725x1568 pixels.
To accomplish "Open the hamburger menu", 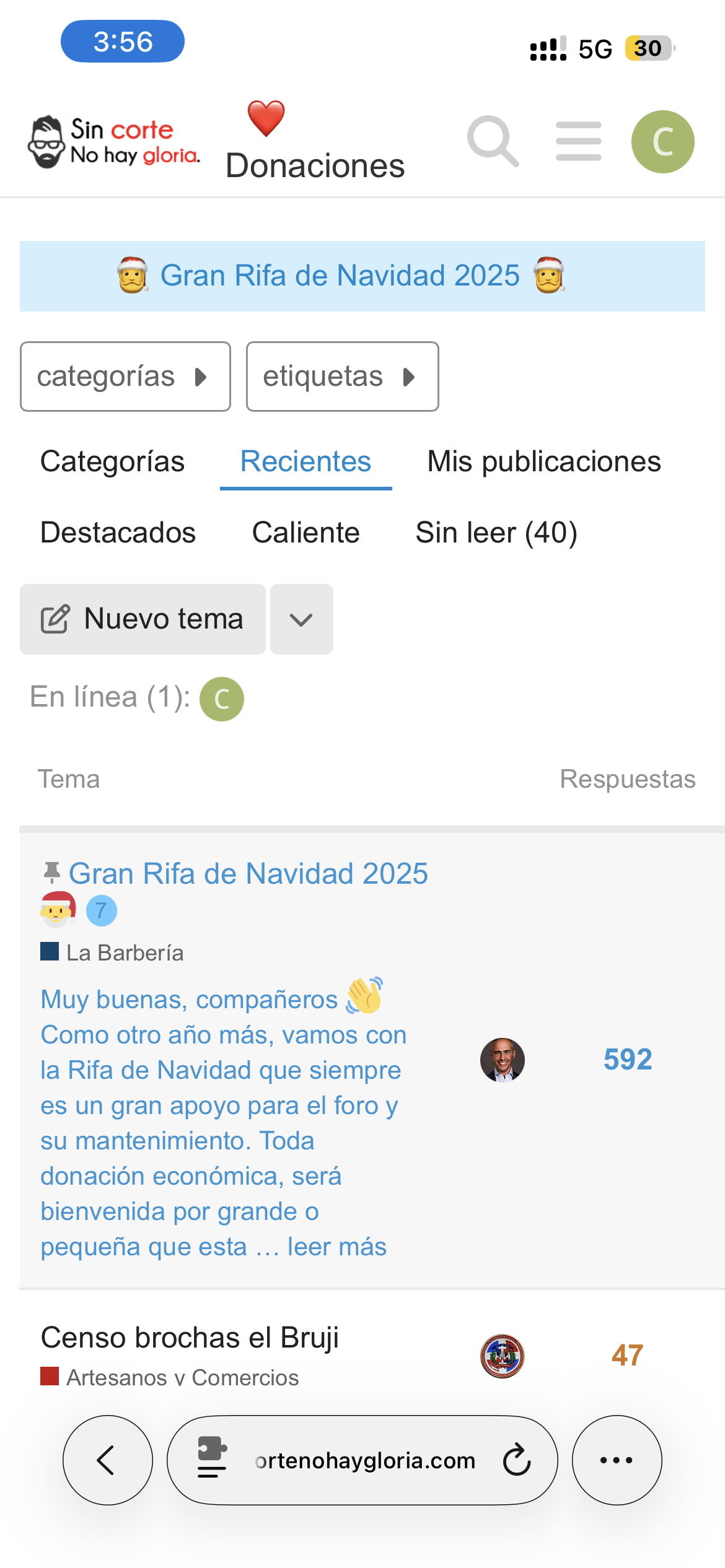I will coord(578,141).
